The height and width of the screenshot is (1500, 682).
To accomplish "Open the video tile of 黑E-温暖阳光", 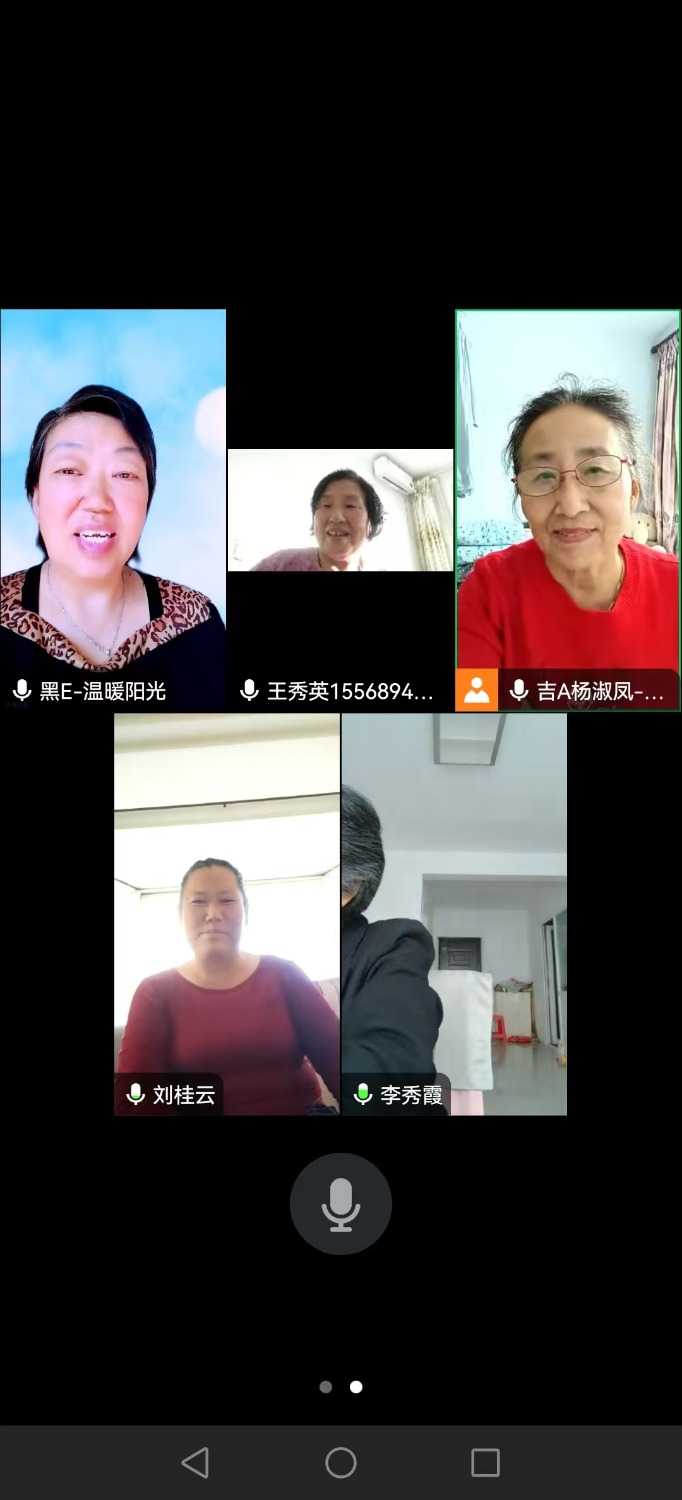I will tap(113, 510).
